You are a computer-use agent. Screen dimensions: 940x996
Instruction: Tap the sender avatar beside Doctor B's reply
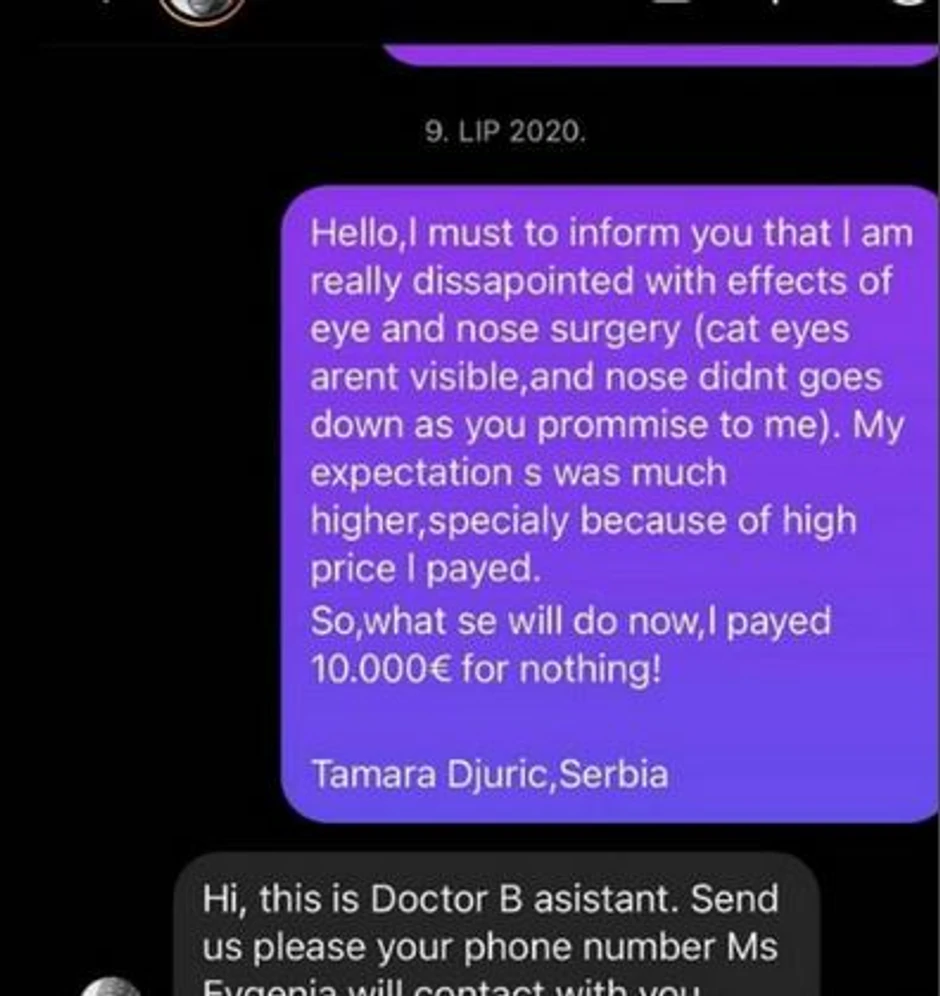click(110, 985)
